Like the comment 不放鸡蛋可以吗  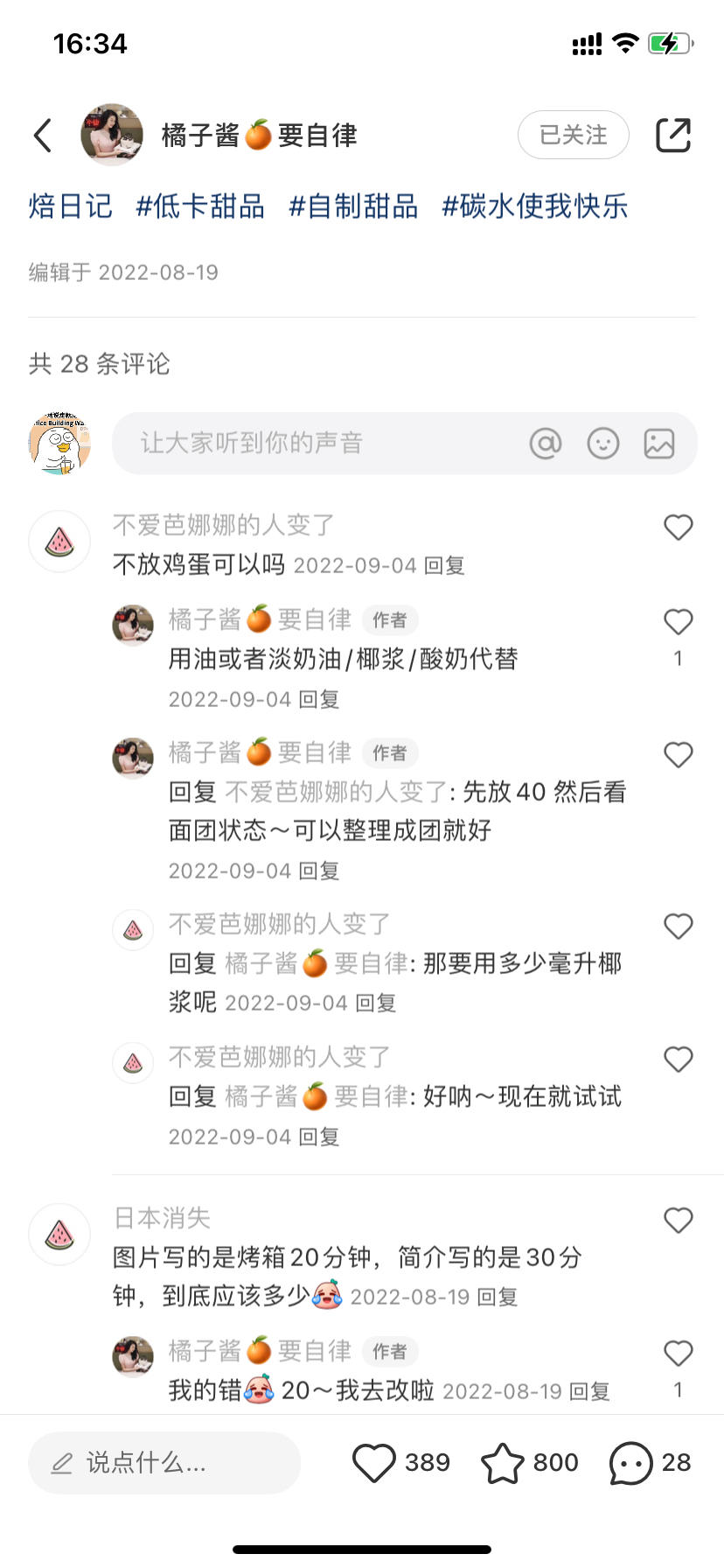click(x=679, y=528)
